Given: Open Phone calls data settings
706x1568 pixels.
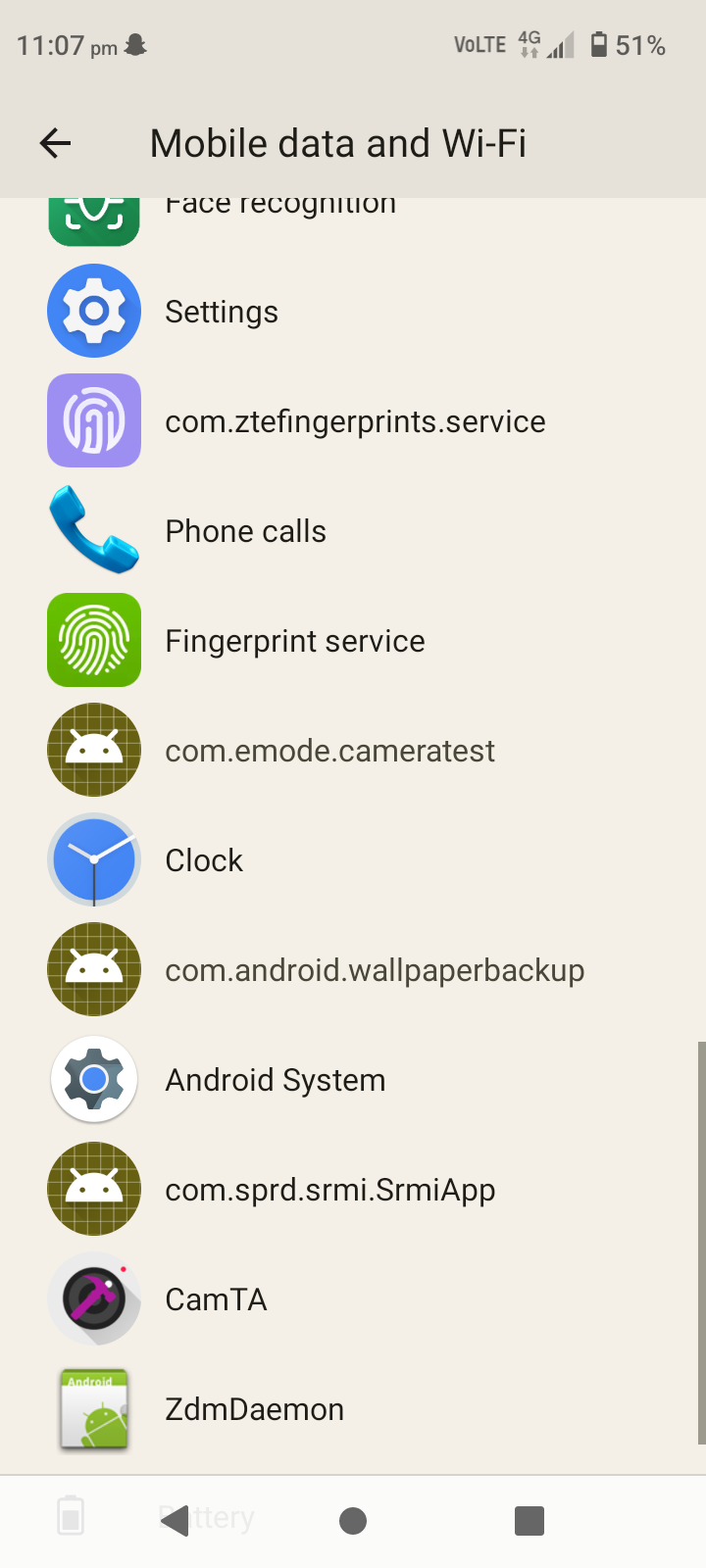Looking at the screenshot, I should pos(353,531).
